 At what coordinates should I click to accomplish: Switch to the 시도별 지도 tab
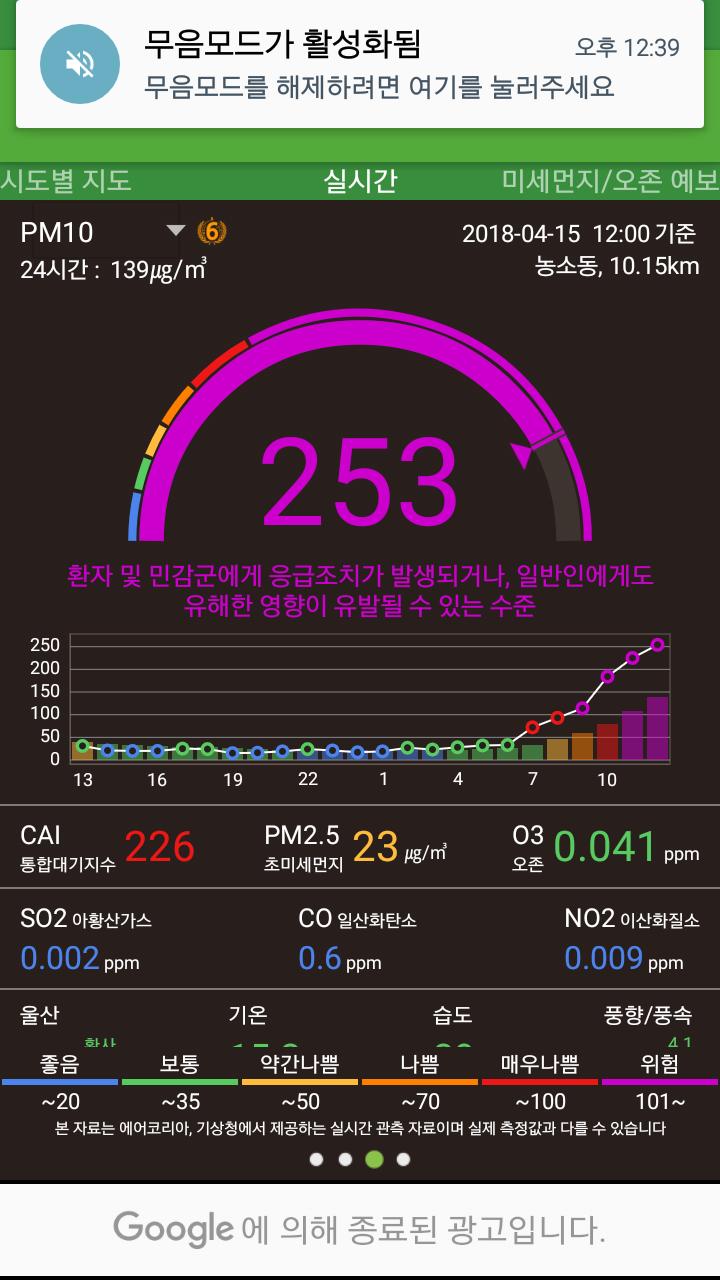point(66,180)
